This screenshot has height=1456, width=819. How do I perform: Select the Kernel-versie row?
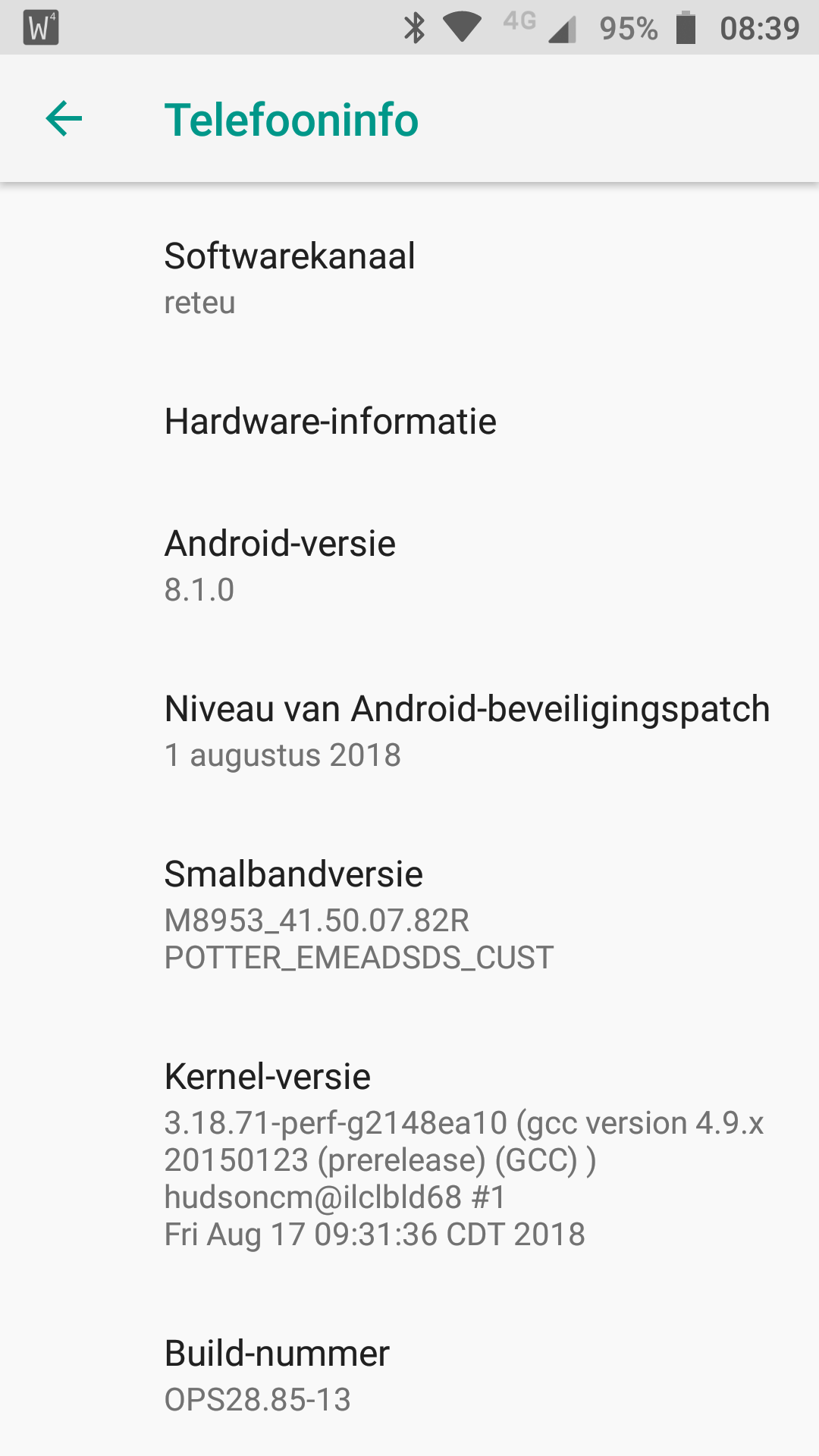coord(409,1154)
